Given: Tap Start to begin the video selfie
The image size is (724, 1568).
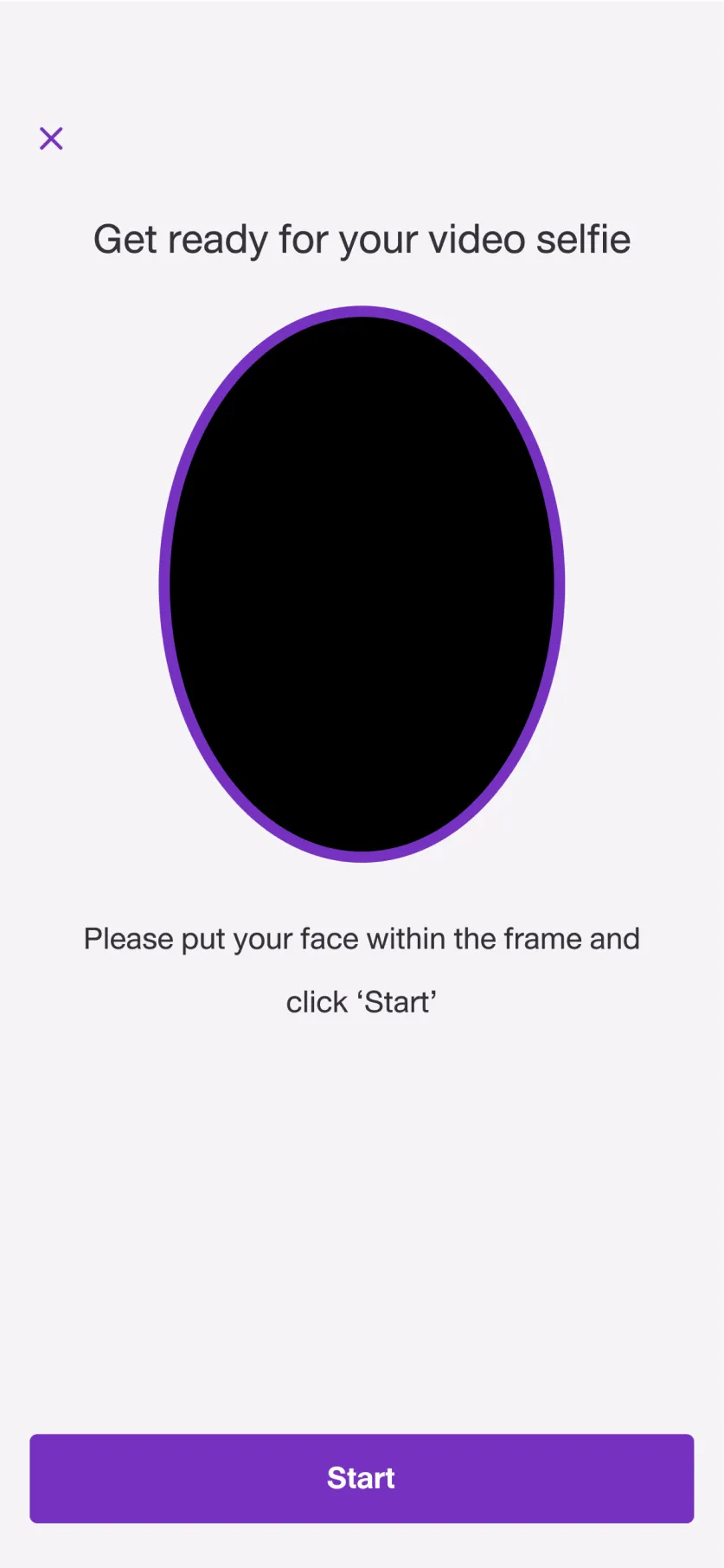Looking at the screenshot, I should pos(362,1478).
